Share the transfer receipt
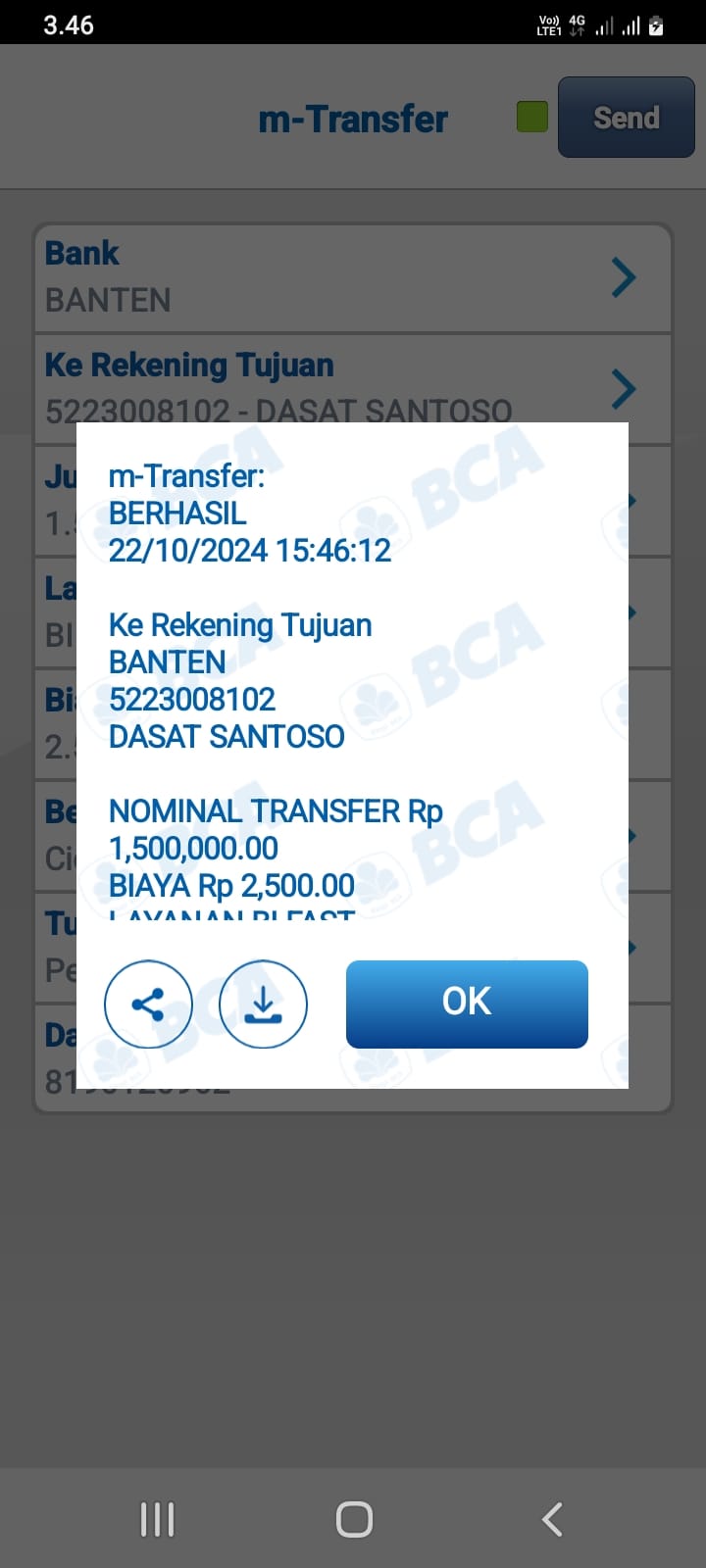 point(148,1004)
